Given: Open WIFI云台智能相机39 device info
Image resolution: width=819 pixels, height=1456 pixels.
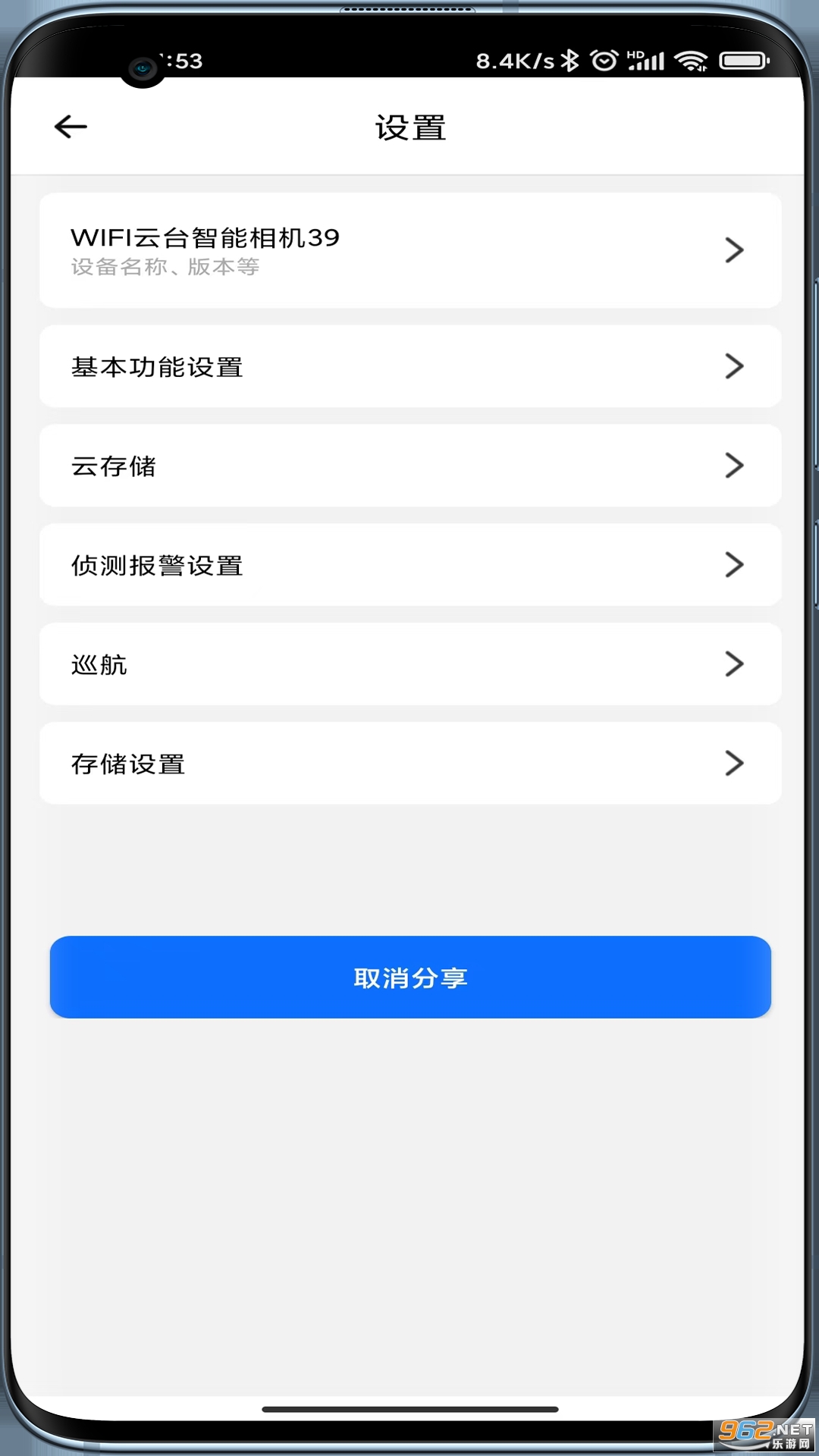Looking at the screenshot, I should coord(409,250).
